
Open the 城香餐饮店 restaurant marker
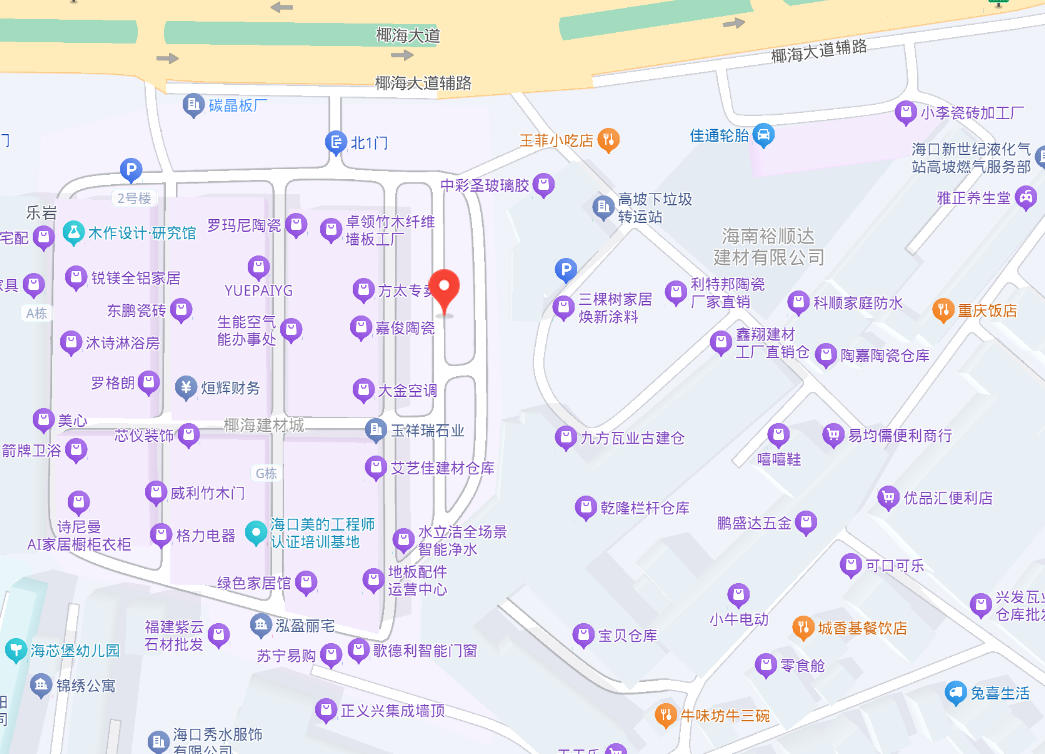point(802,628)
